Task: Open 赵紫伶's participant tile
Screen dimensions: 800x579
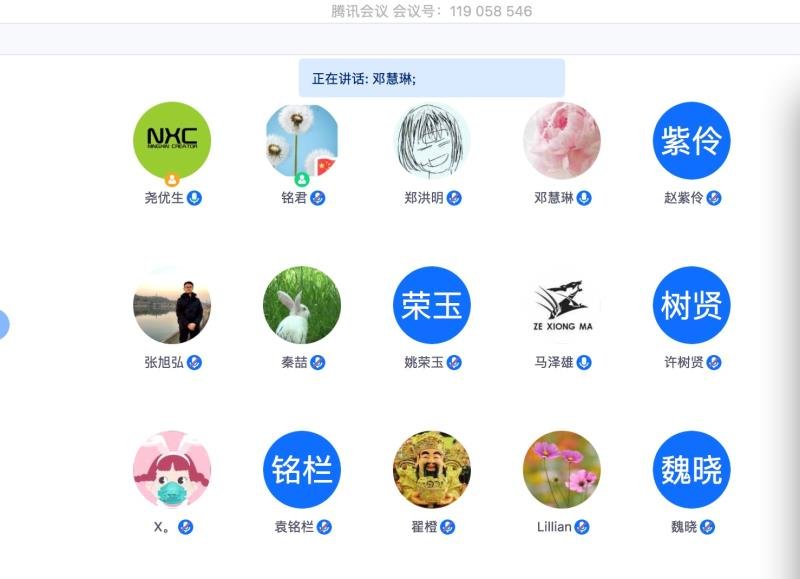Action: coord(692,141)
